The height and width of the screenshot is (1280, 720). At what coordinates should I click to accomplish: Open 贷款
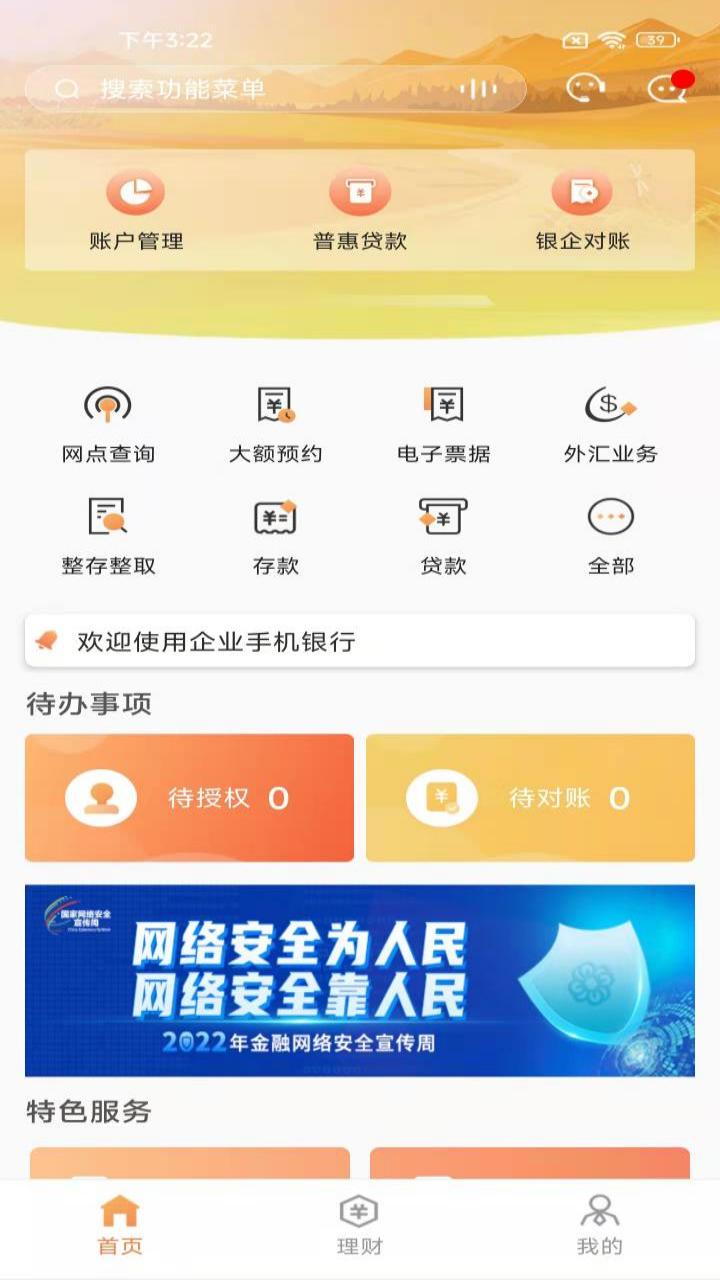(x=443, y=536)
